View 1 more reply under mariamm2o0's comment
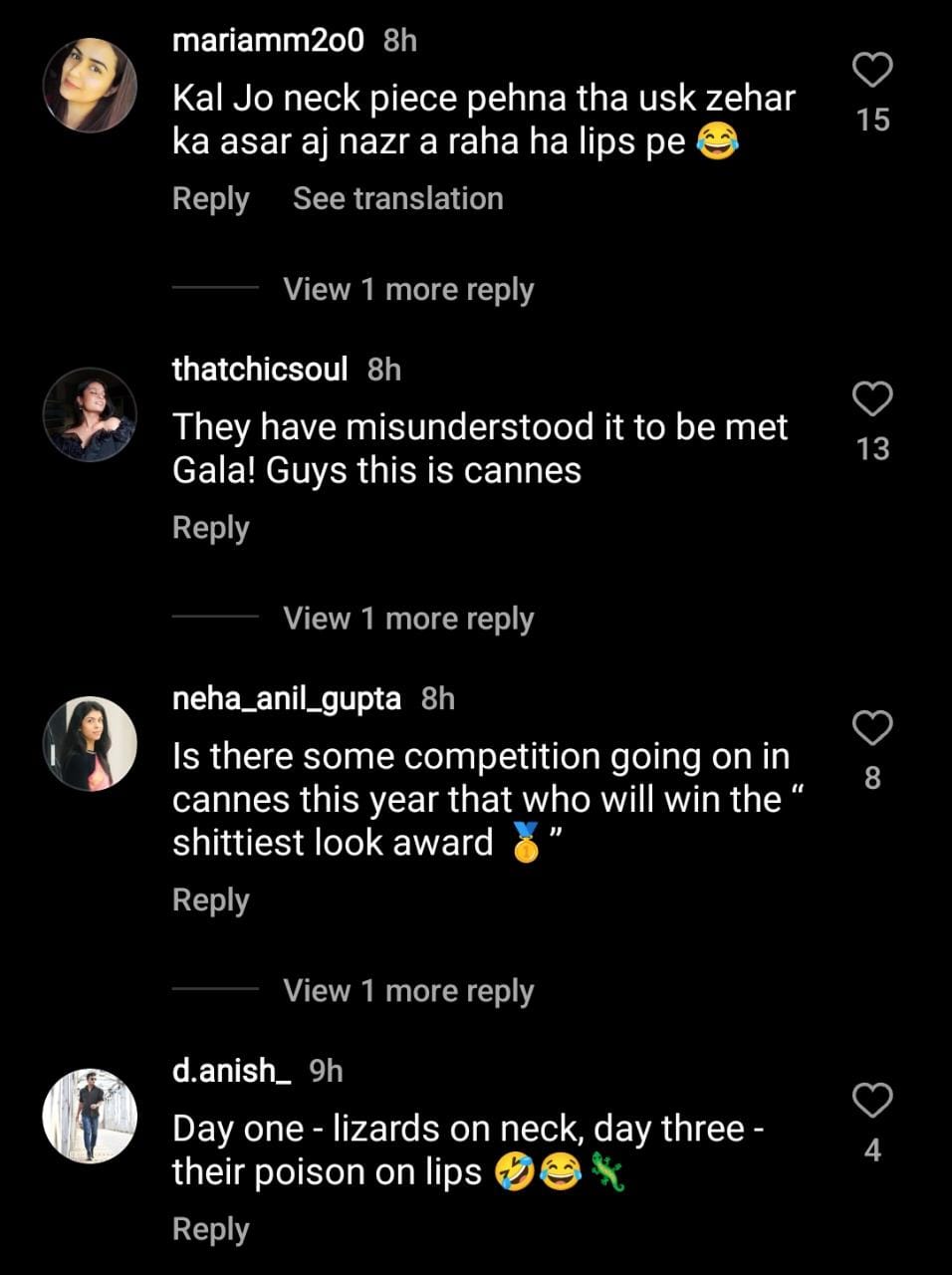This screenshot has height=1275, width=952. point(408,289)
